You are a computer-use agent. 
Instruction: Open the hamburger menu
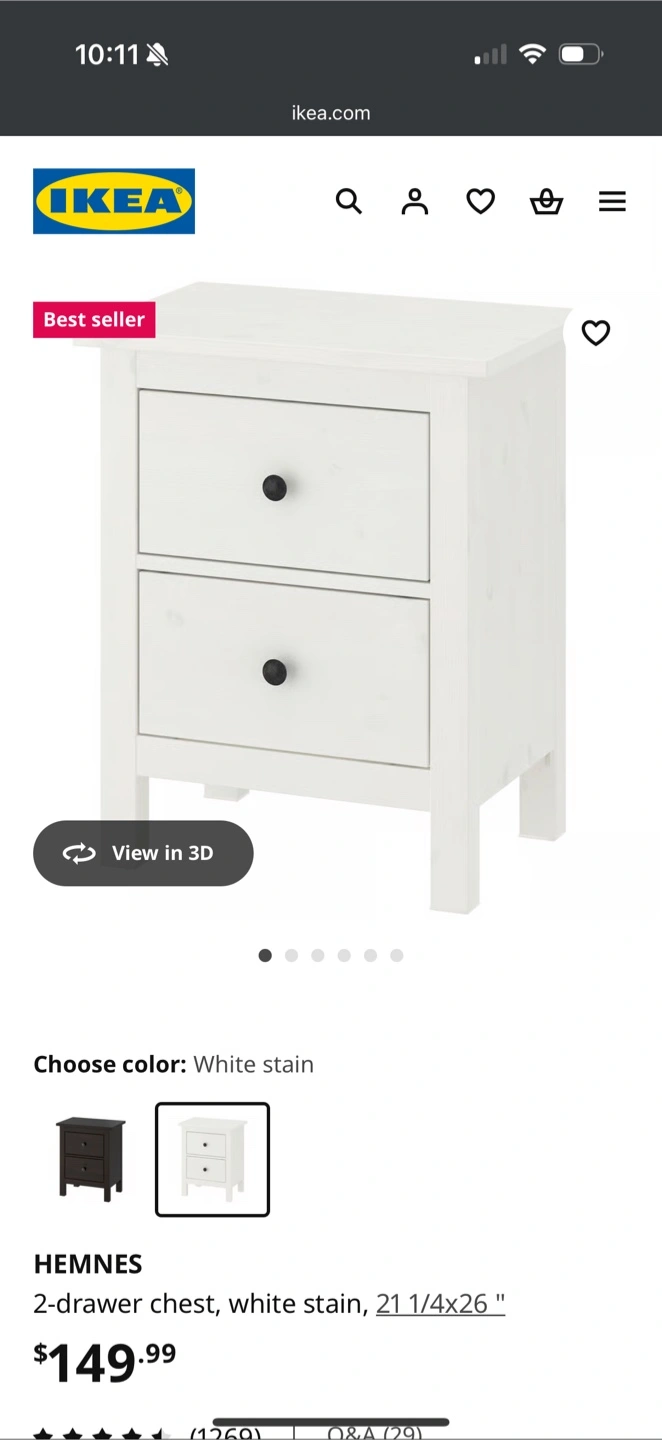[612, 201]
